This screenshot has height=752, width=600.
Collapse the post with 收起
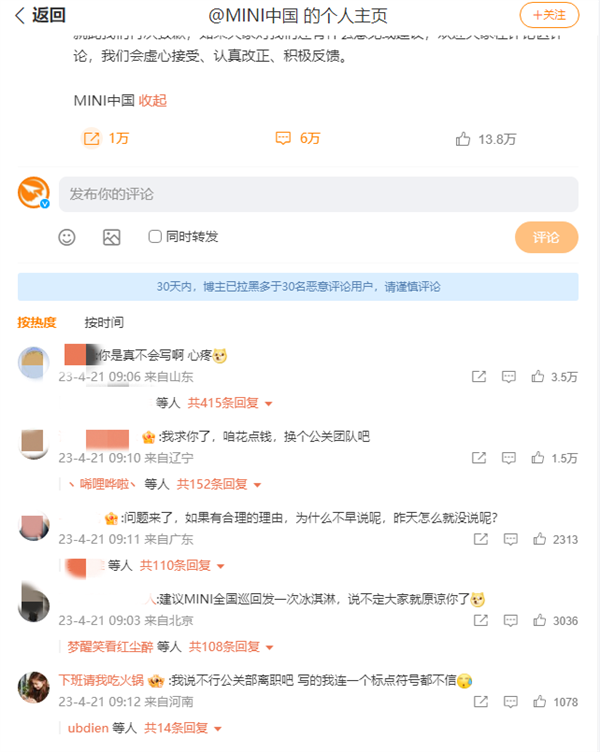pyautogui.click(x=152, y=100)
